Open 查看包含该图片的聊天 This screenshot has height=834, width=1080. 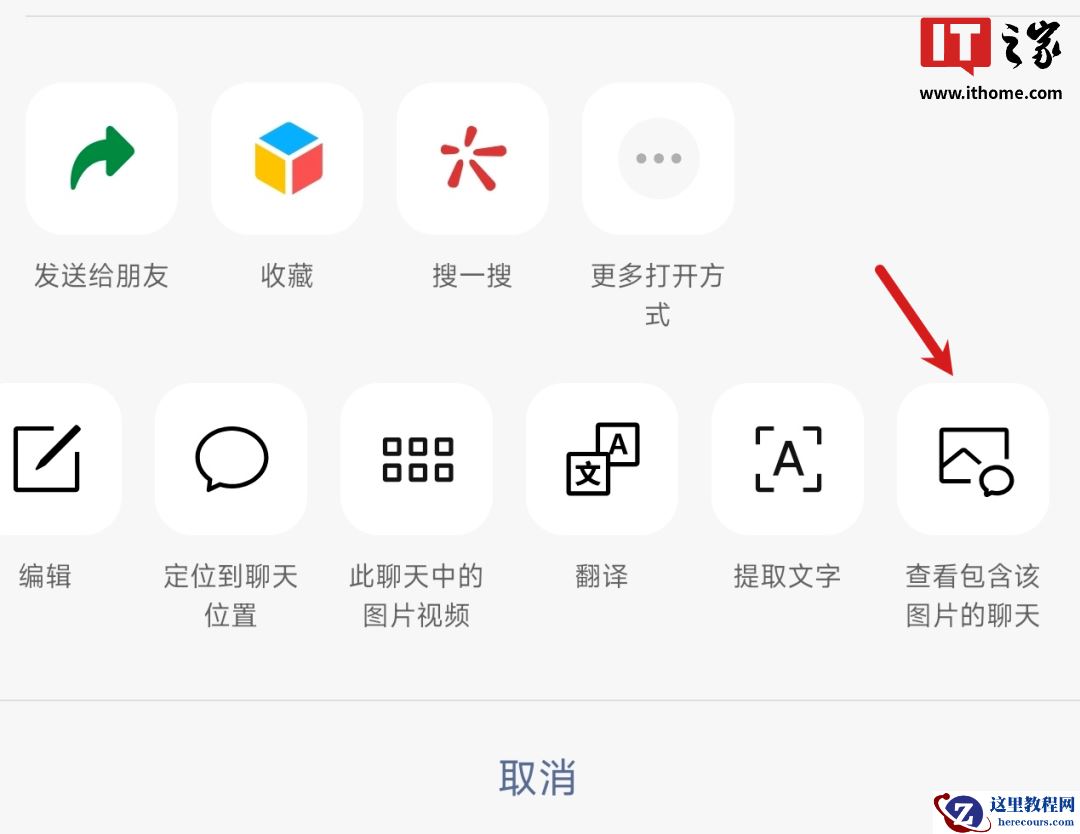pyautogui.click(x=973, y=459)
